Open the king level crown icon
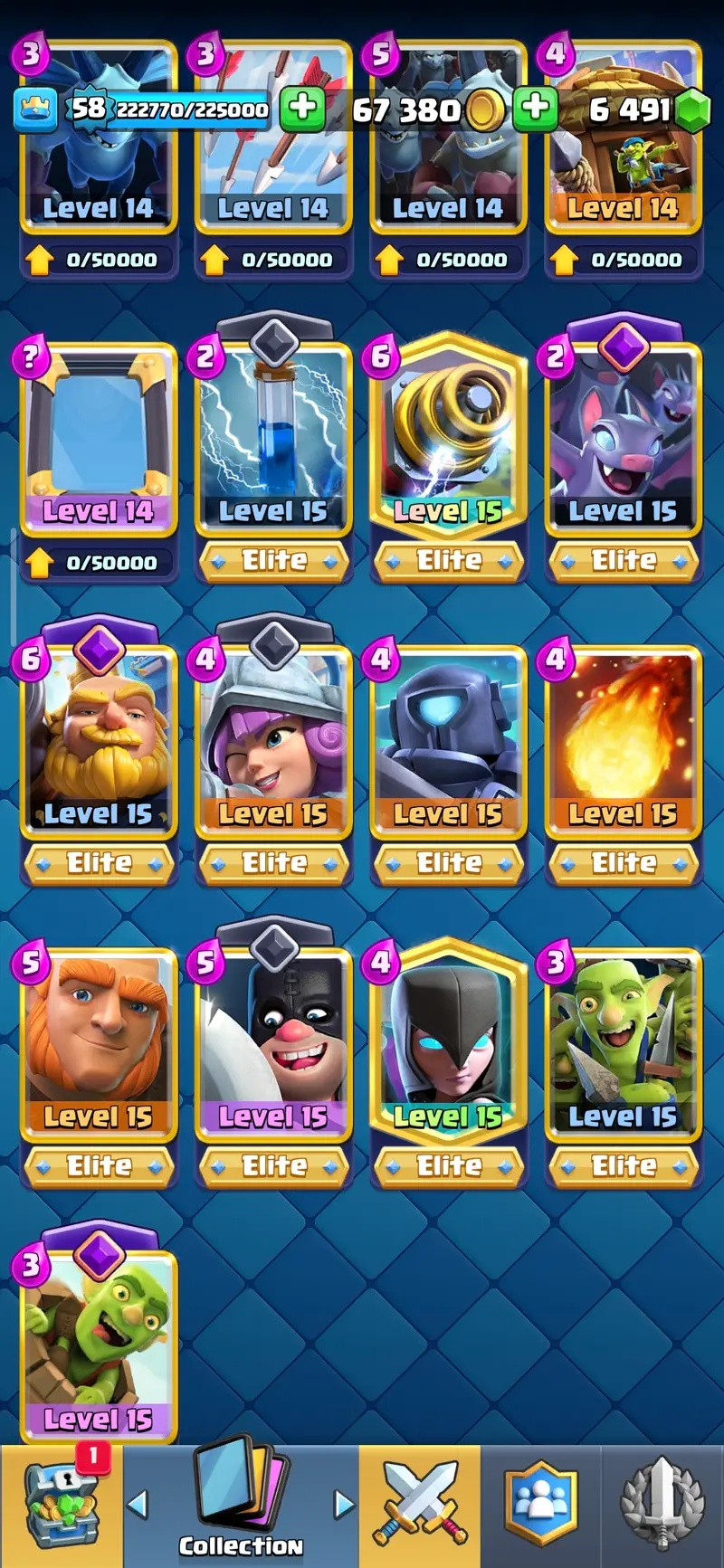 point(35,110)
